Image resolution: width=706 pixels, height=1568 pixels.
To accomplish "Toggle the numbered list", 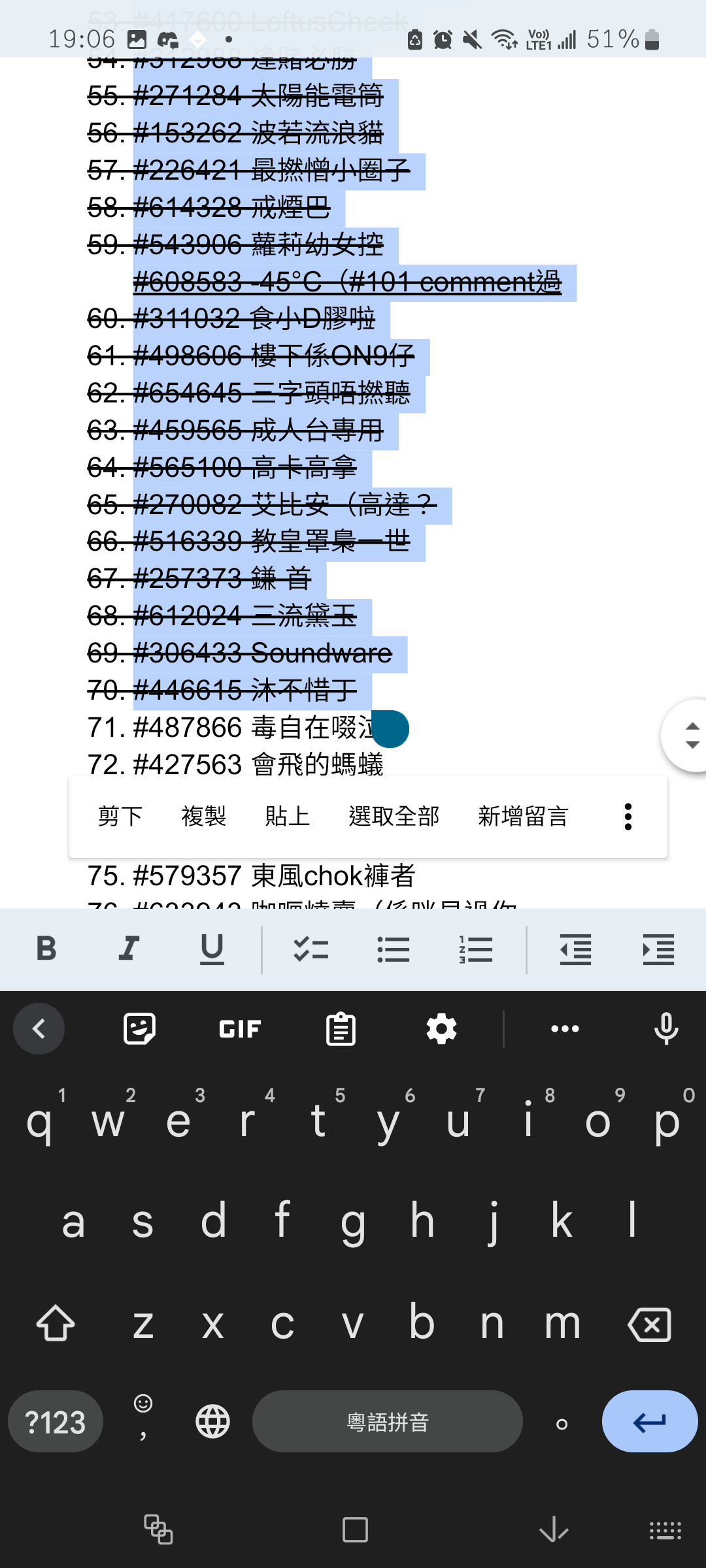I will click(476, 949).
